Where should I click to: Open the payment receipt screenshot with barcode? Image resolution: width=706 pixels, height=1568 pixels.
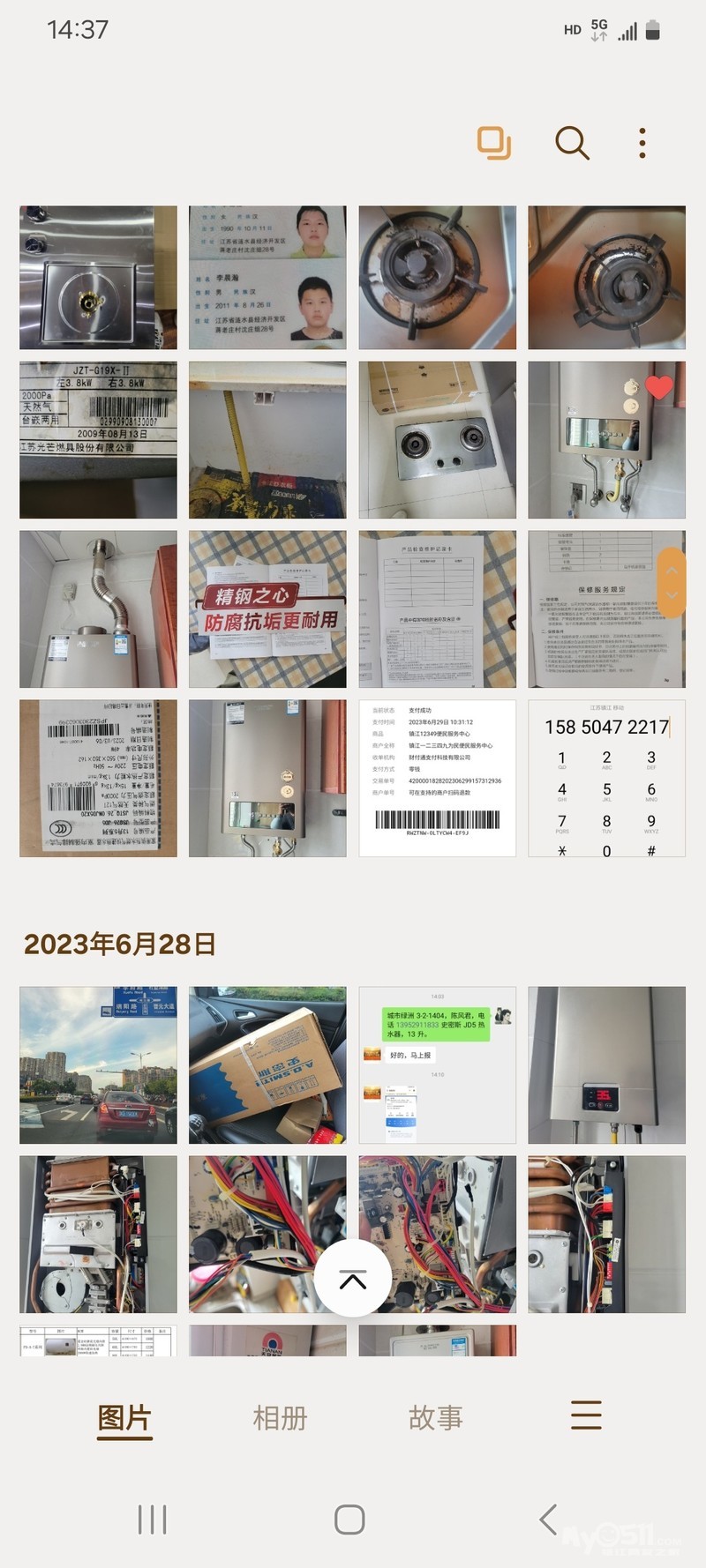[x=437, y=778]
